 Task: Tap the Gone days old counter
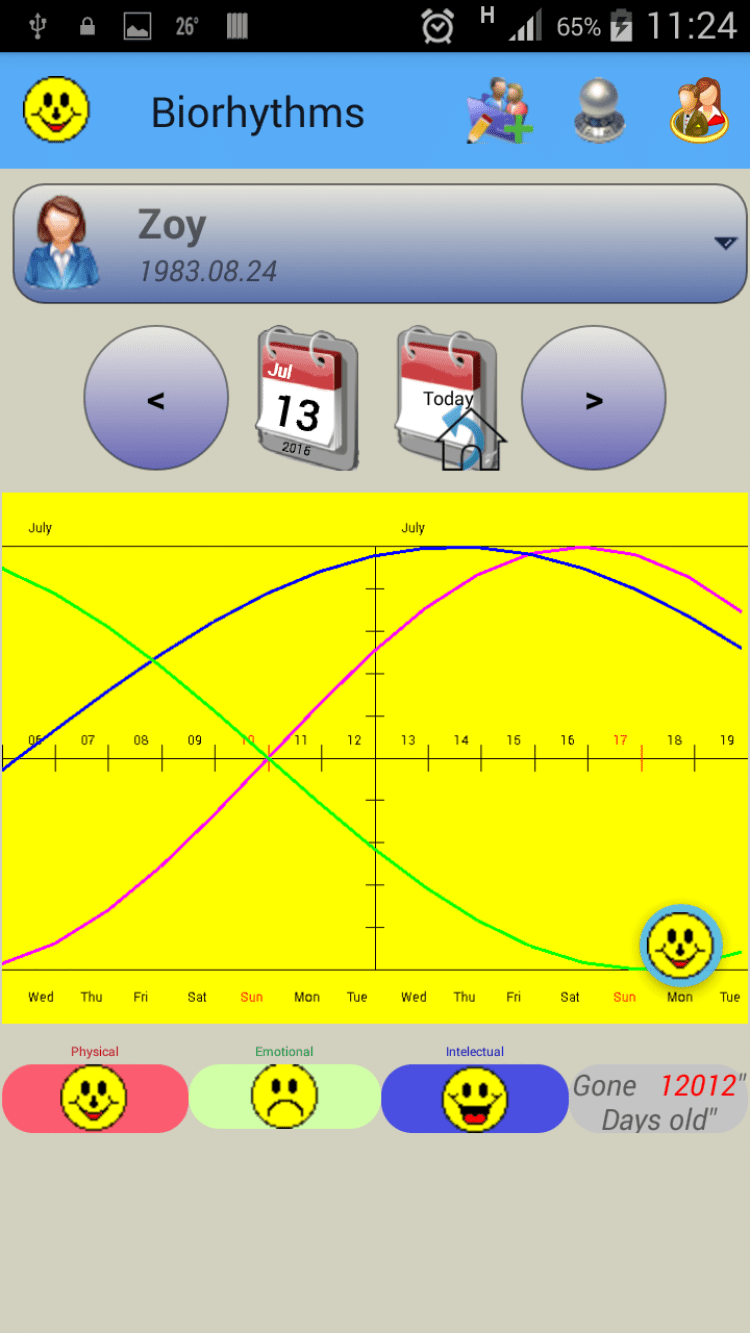659,1100
